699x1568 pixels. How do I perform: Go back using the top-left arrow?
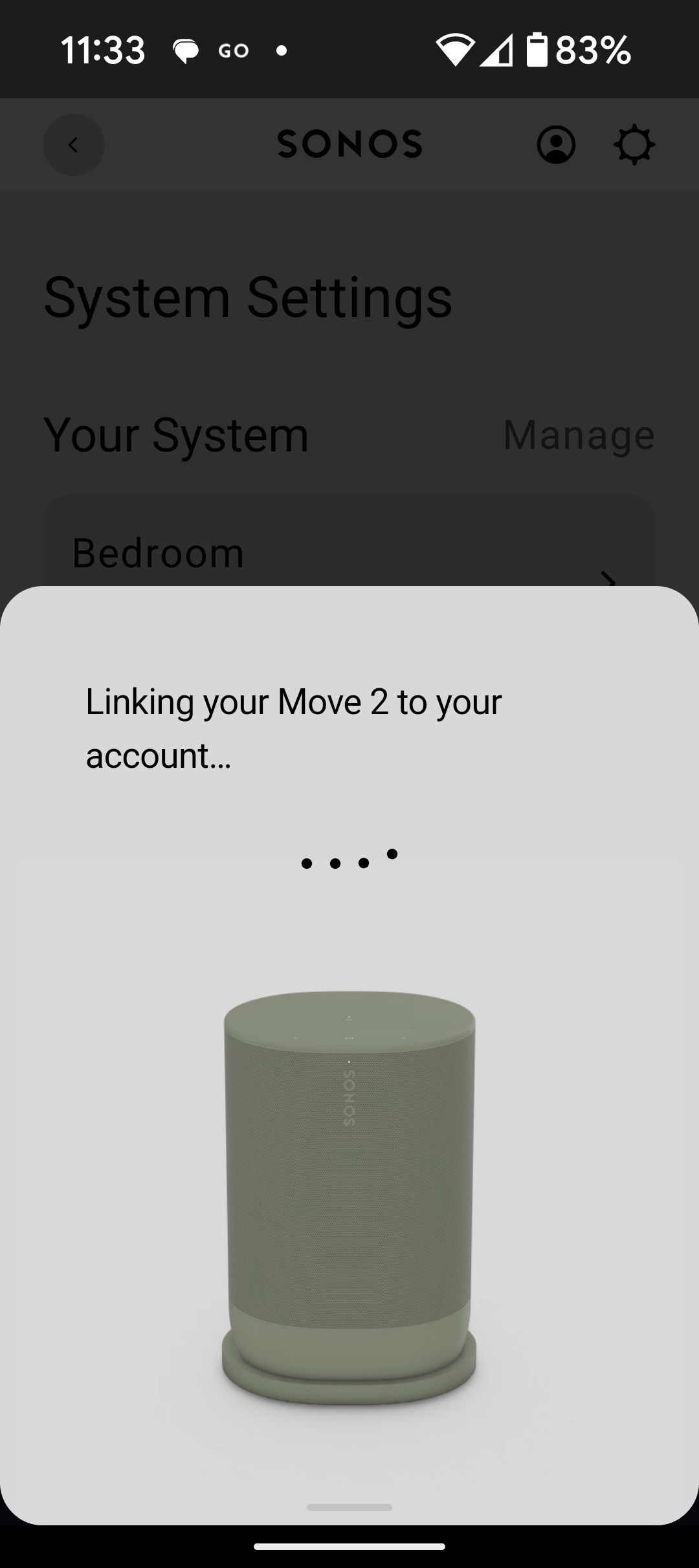pos(74,145)
